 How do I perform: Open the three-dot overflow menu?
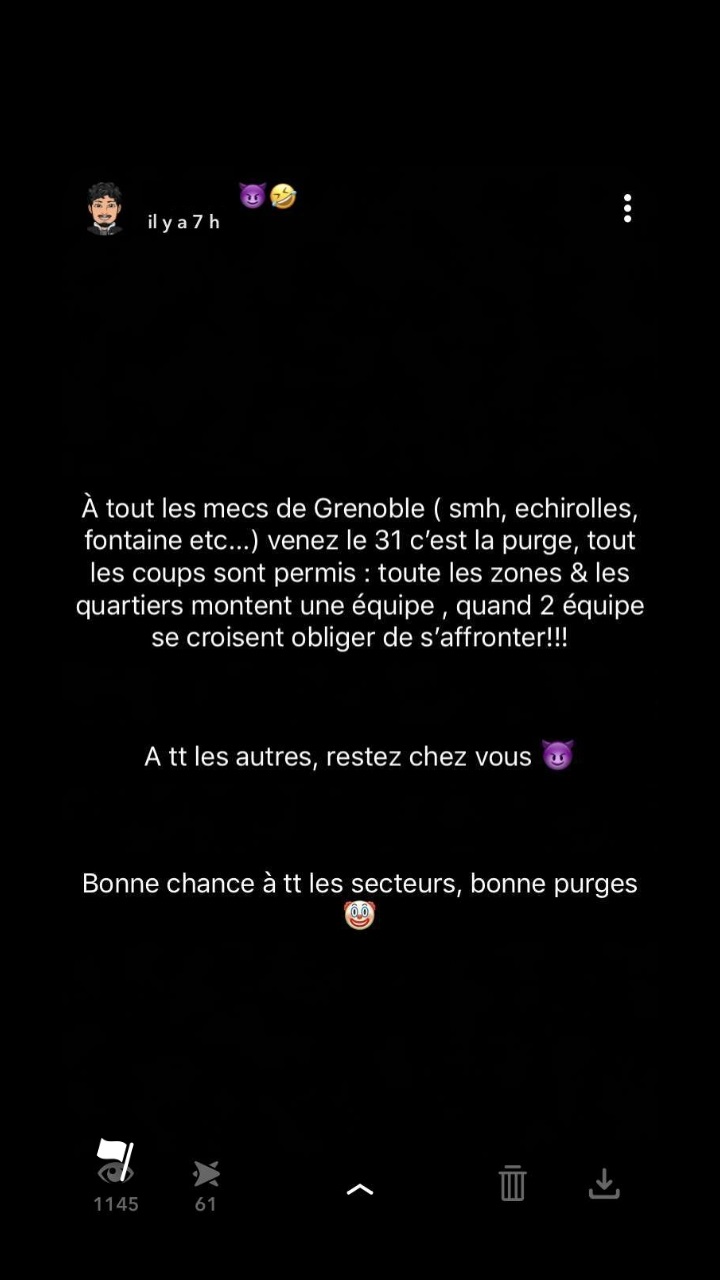click(x=627, y=208)
